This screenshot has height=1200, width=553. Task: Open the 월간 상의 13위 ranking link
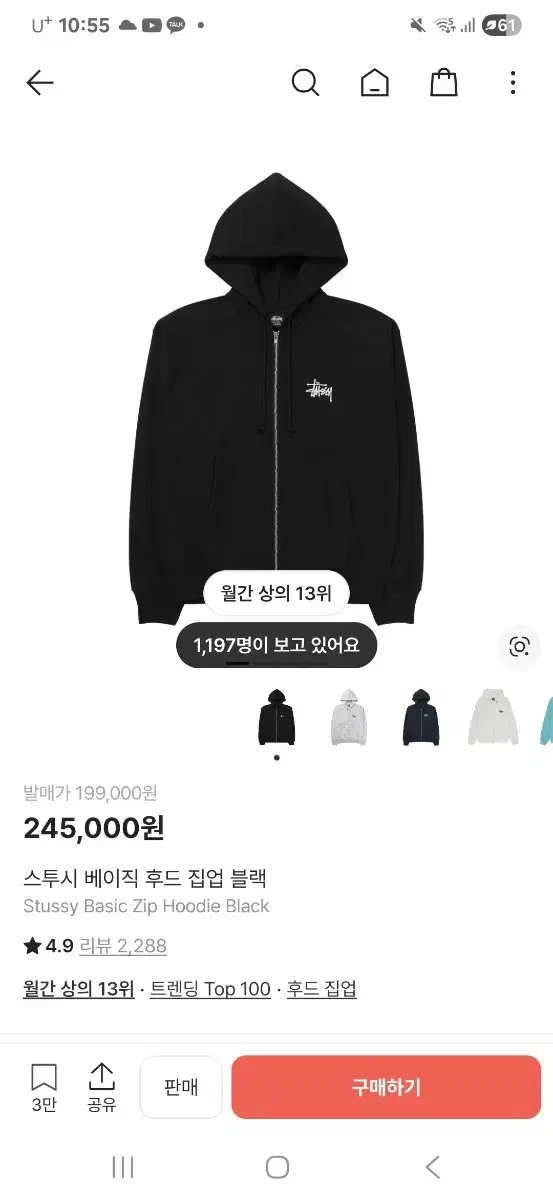click(78, 989)
